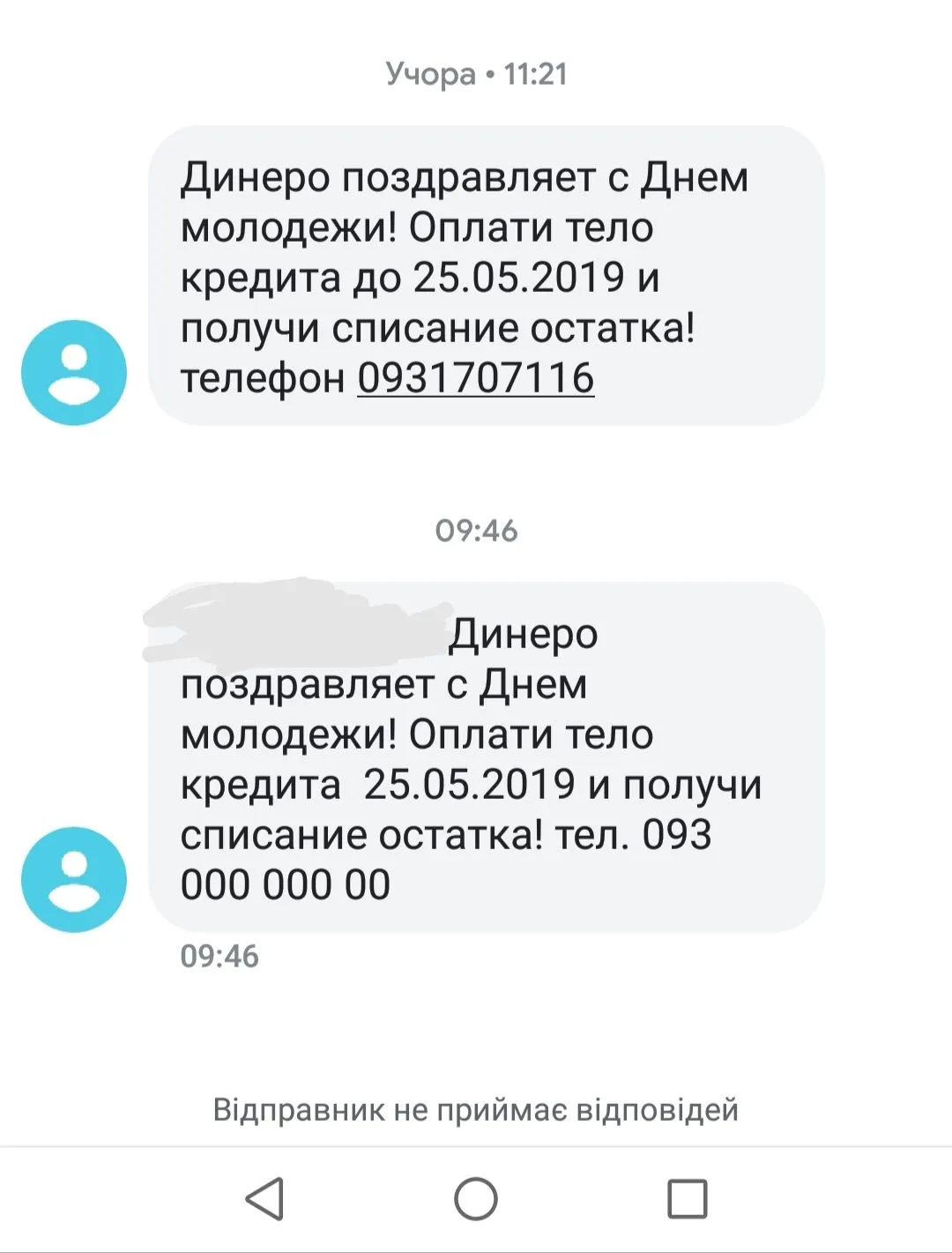Open sender avatar beside the 09:46 message
The image size is (952, 1253).
tap(74, 880)
